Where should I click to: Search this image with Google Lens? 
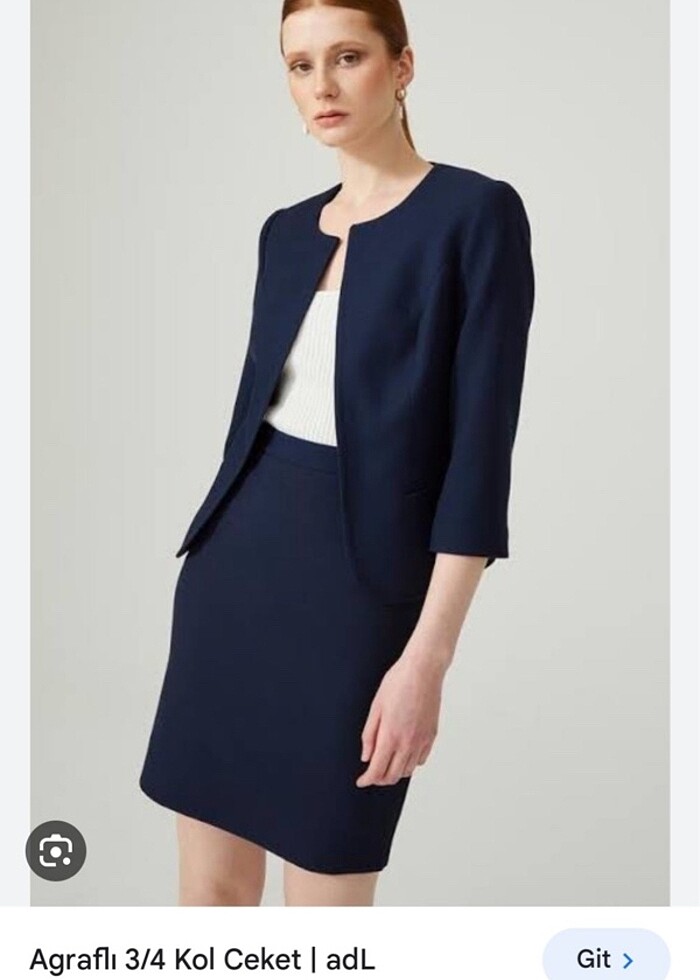click(56, 851)
